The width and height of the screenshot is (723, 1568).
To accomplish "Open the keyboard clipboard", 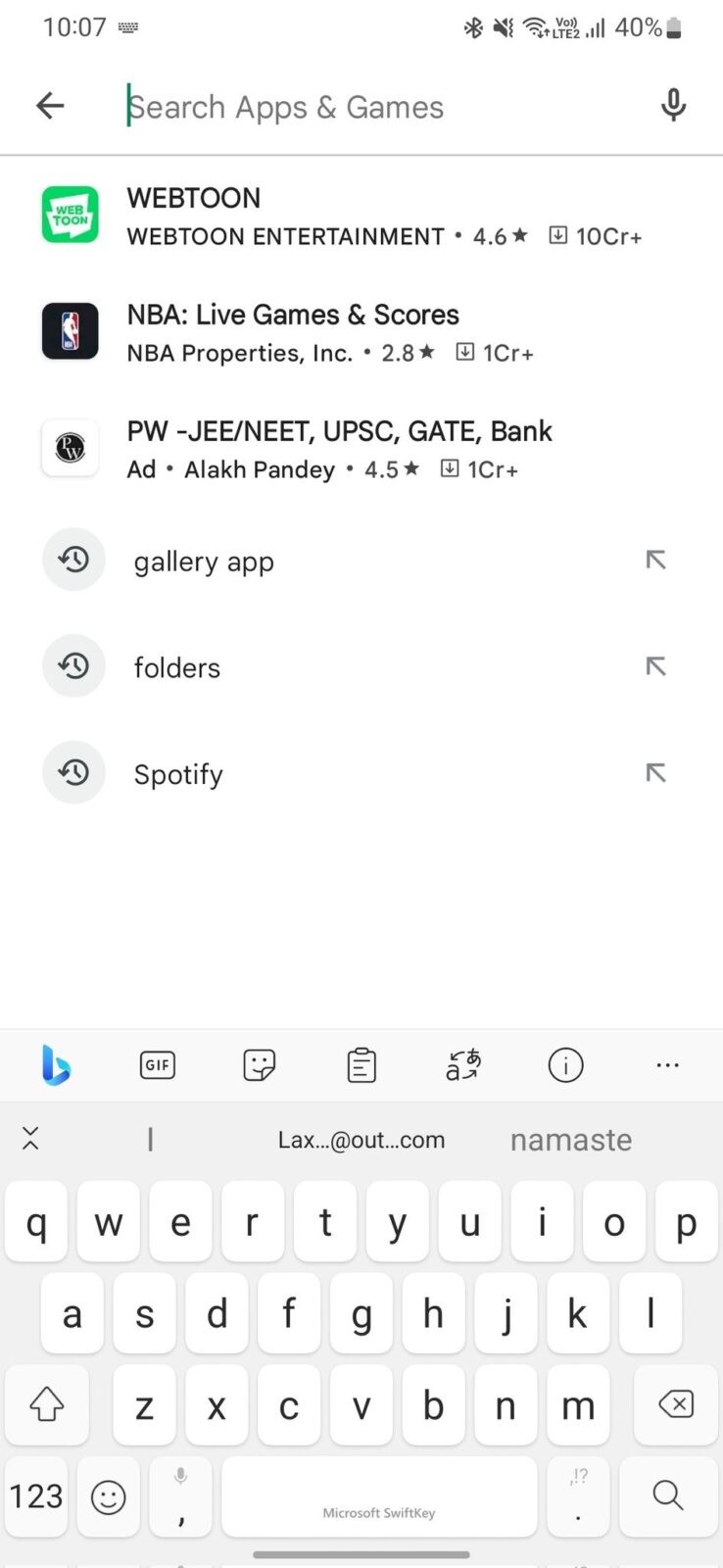I will 361,1064.
